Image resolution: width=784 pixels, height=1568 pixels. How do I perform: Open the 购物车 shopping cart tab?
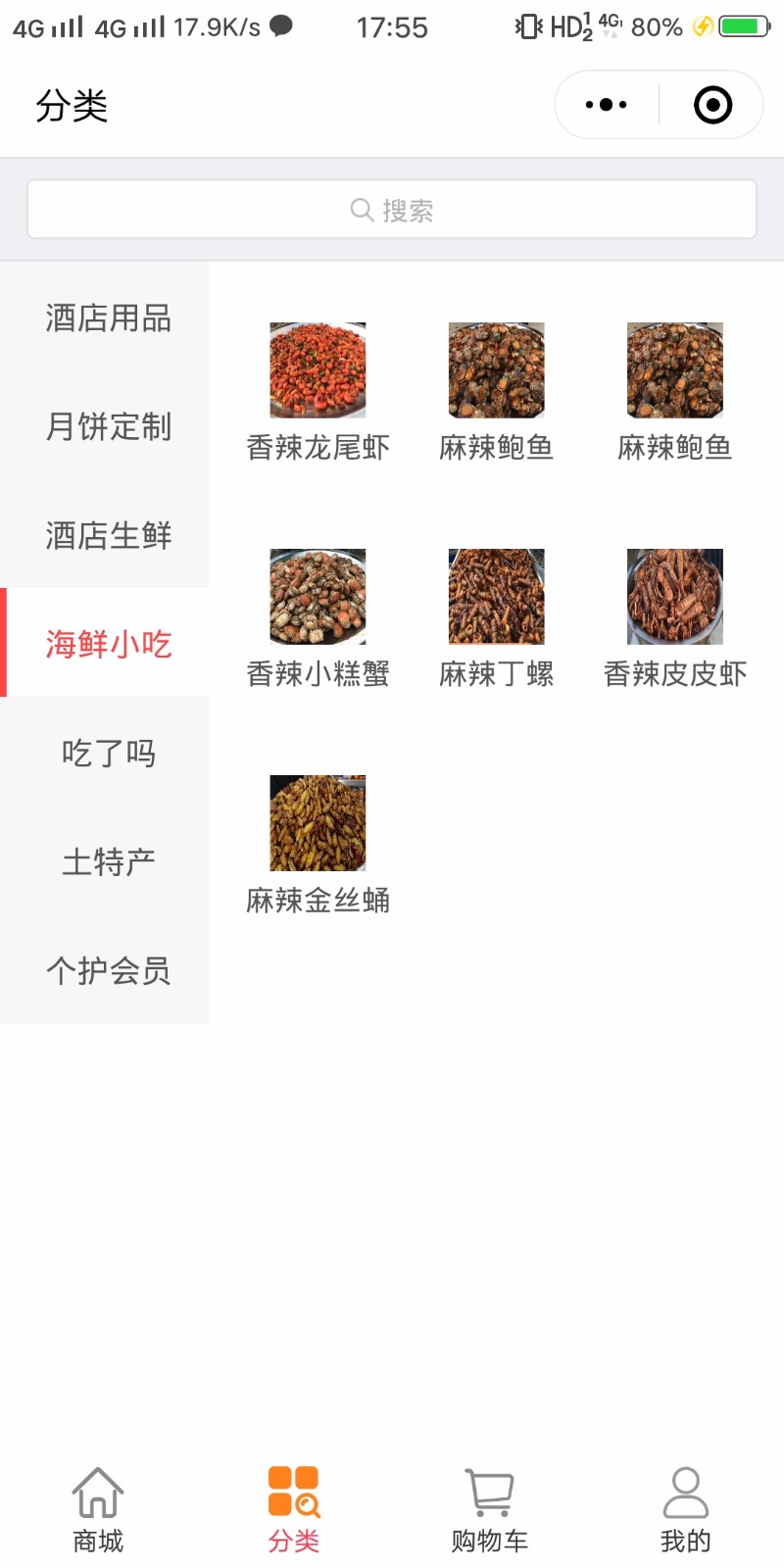click(x=490, y=1509)
